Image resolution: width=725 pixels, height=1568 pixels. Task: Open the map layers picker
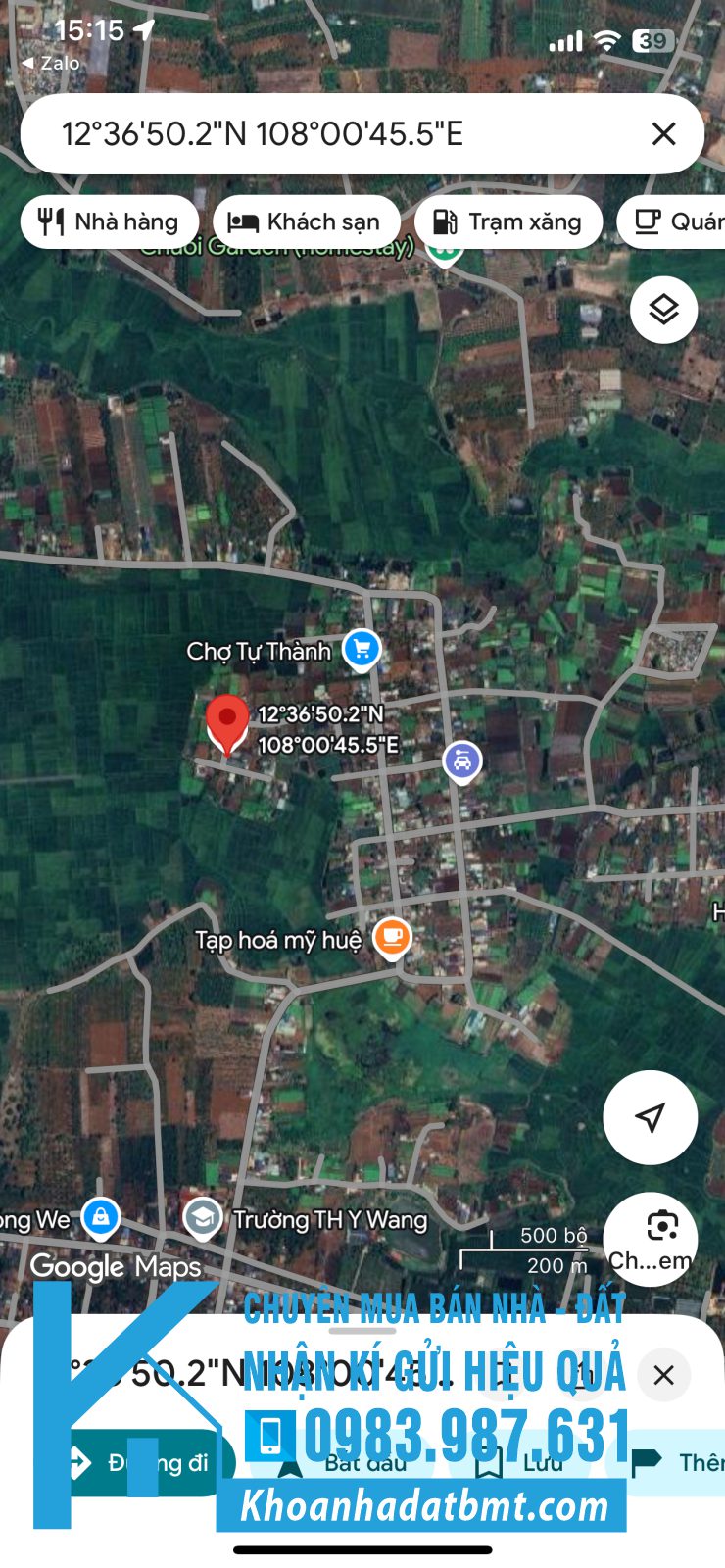663,309
